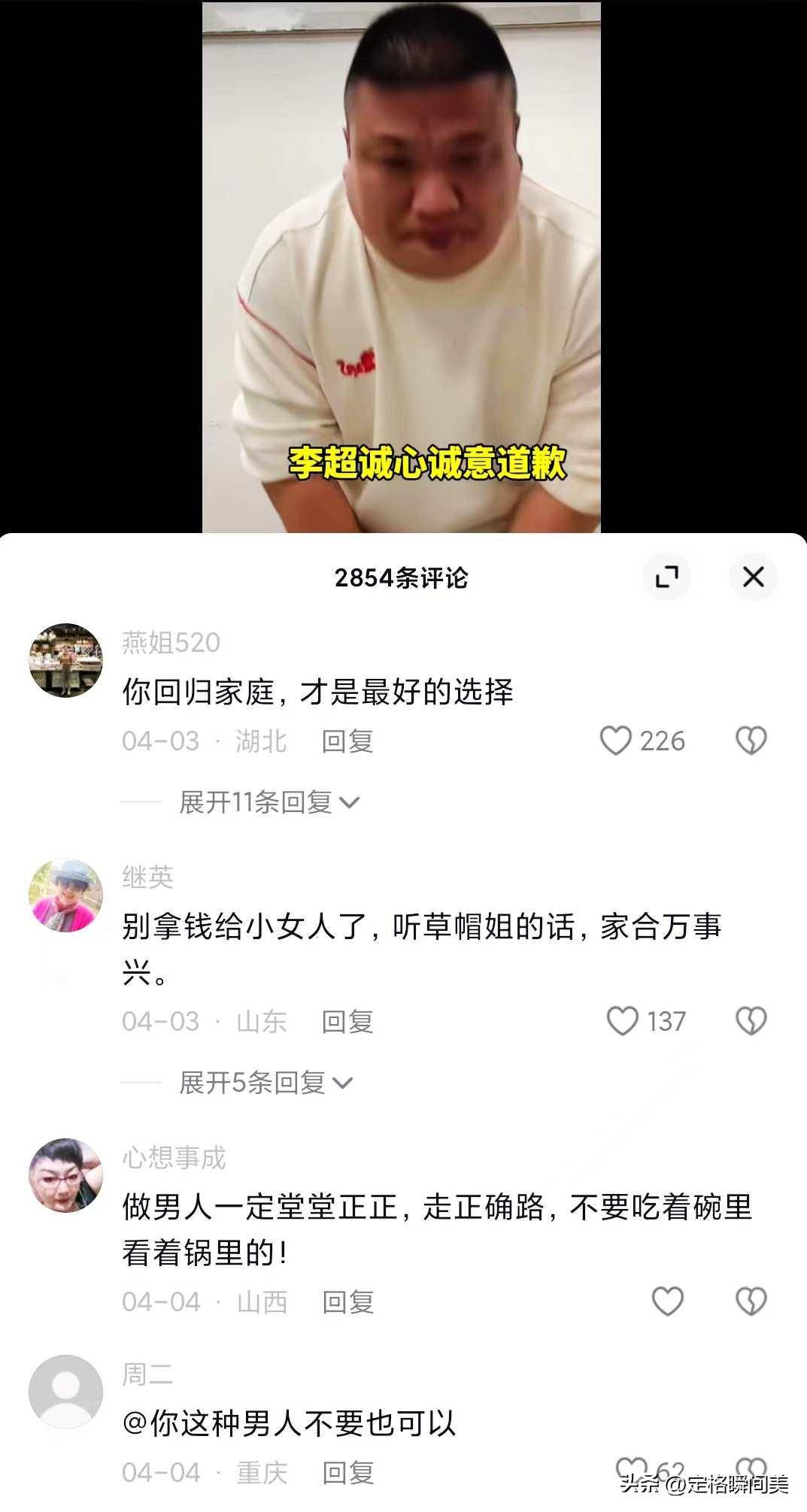Screen dimensions: 807x1512
Task: Expand 11 replies under 燕姐520
Action: pos(269,802)
